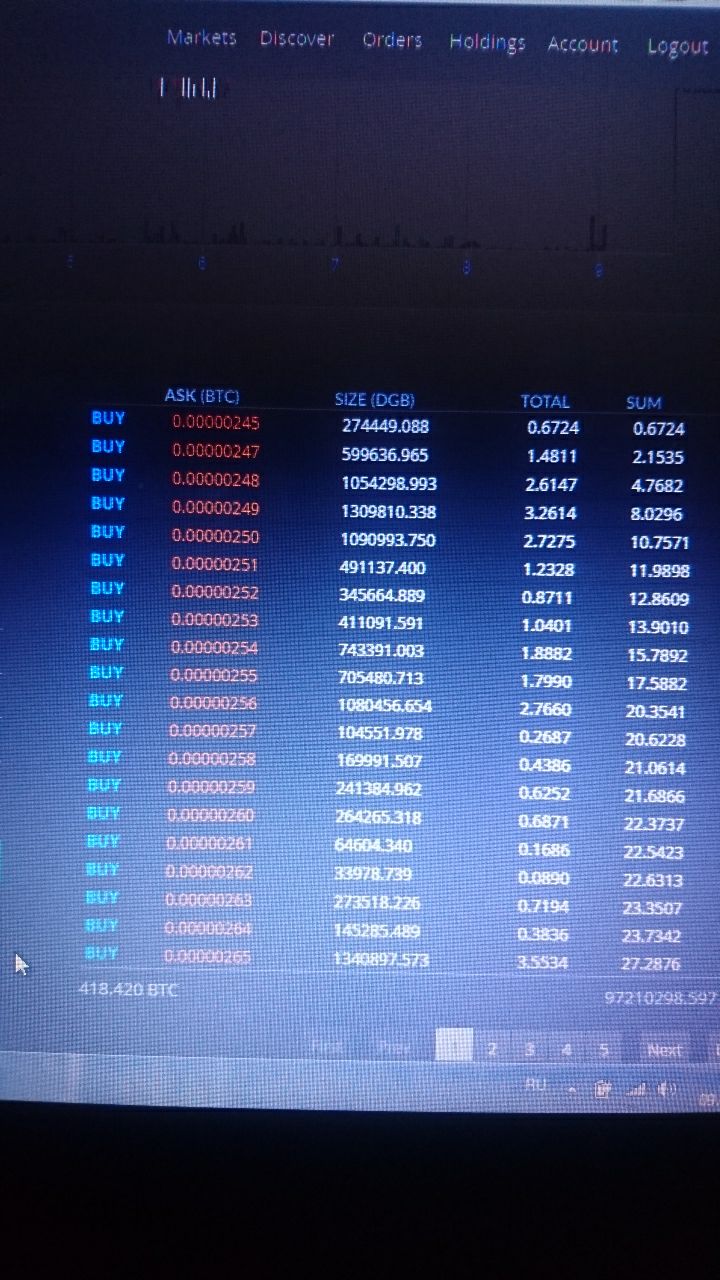Go to page 2 of asks
720x1280 pixels.
click(492, 1049)
